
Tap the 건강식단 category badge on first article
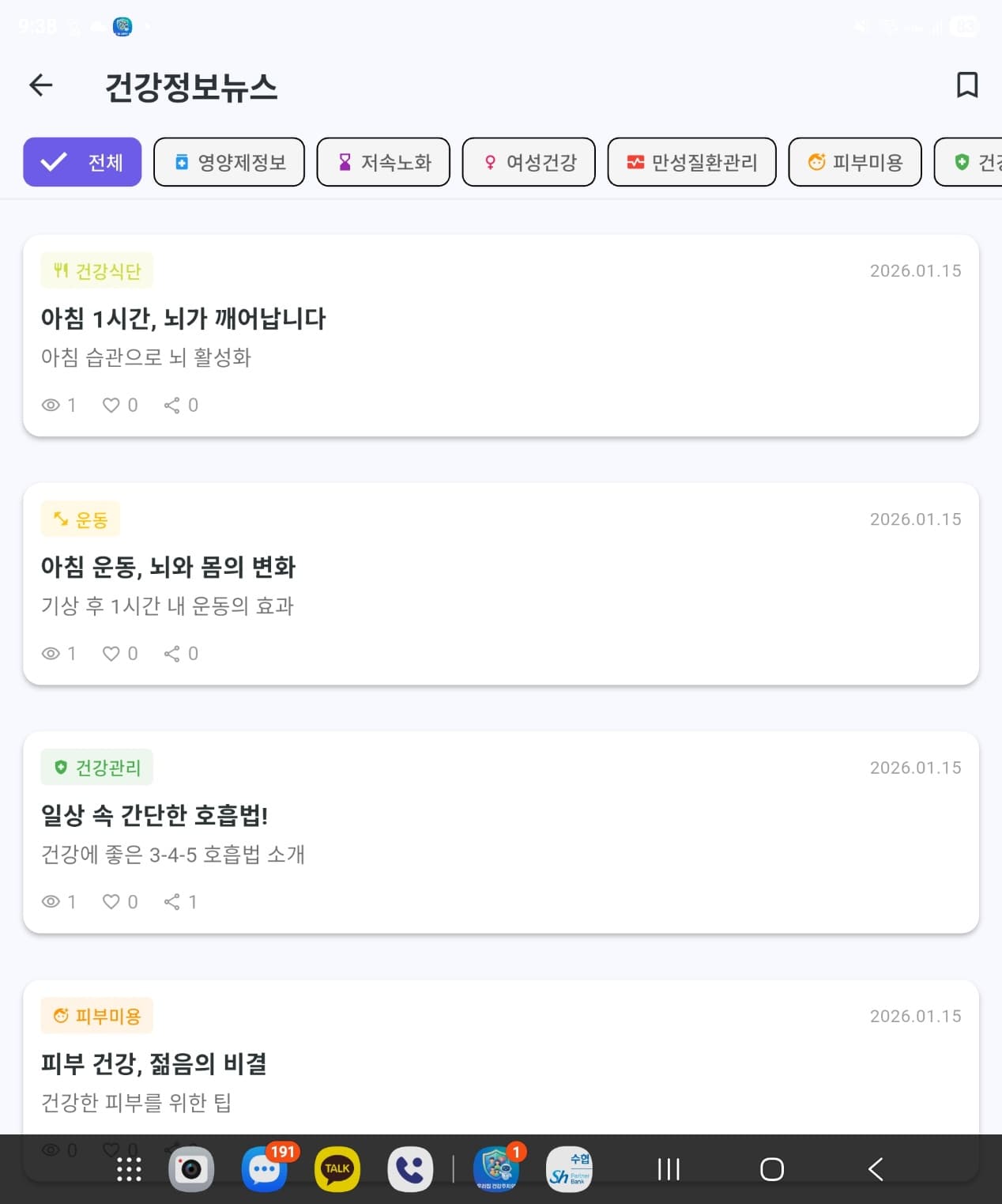coord(96,270)
